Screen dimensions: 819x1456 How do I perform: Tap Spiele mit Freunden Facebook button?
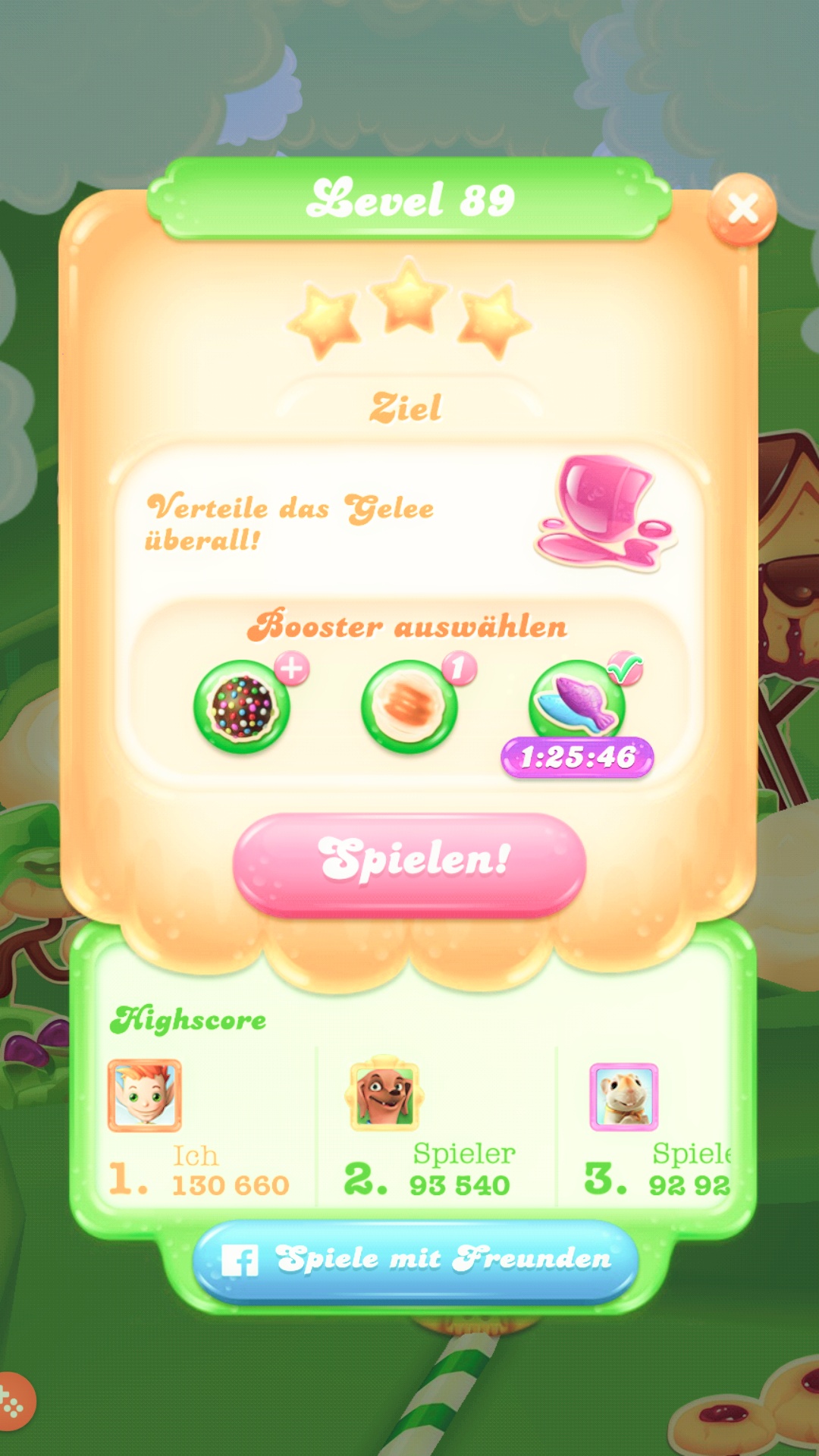[415, 1260]
